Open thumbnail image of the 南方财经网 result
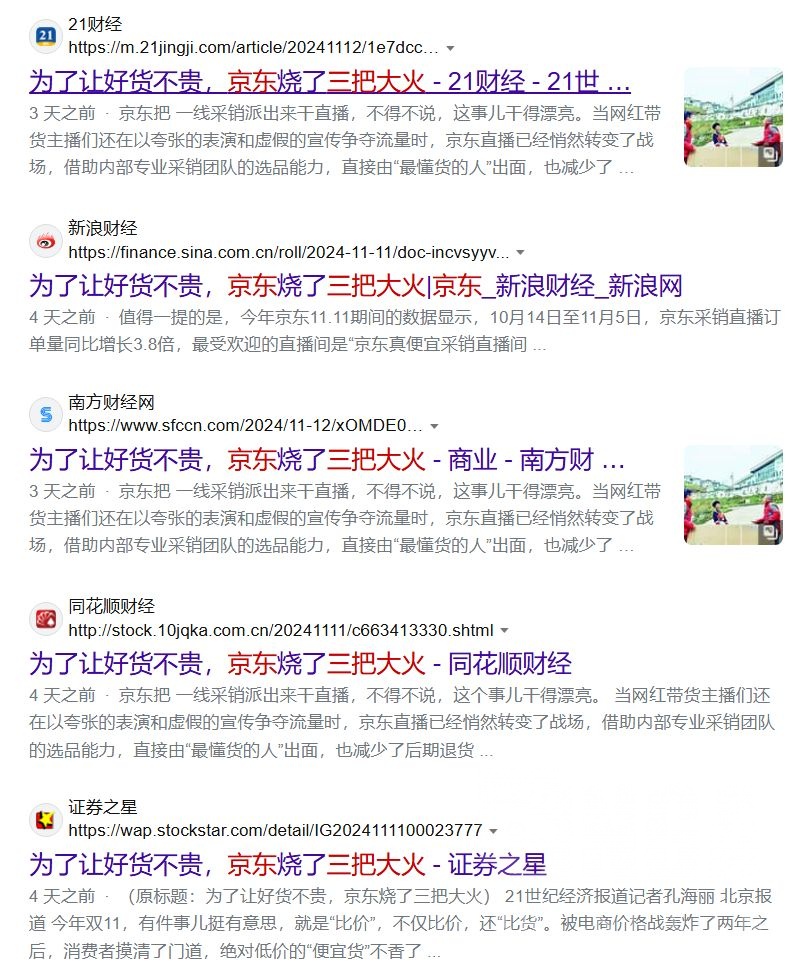The width and height of the screenshot is (795, 964). click(733, 495)
